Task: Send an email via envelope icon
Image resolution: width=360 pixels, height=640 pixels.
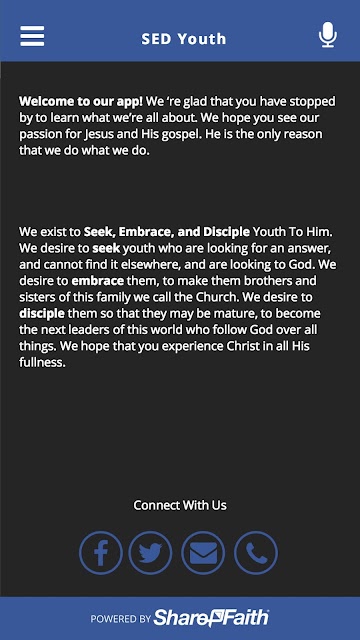Action: (x=203, y=553)
